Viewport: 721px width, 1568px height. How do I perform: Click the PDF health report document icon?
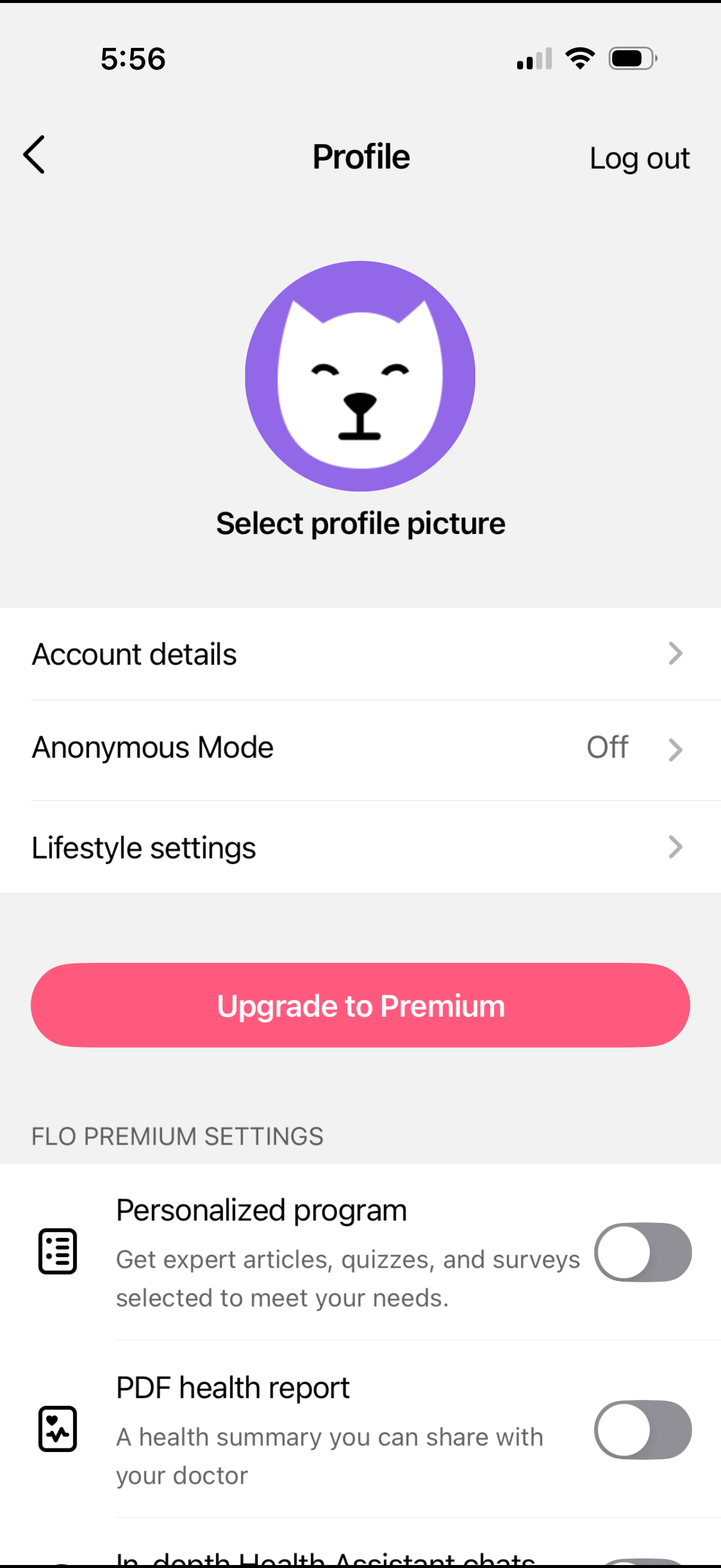click(57, 1429)
